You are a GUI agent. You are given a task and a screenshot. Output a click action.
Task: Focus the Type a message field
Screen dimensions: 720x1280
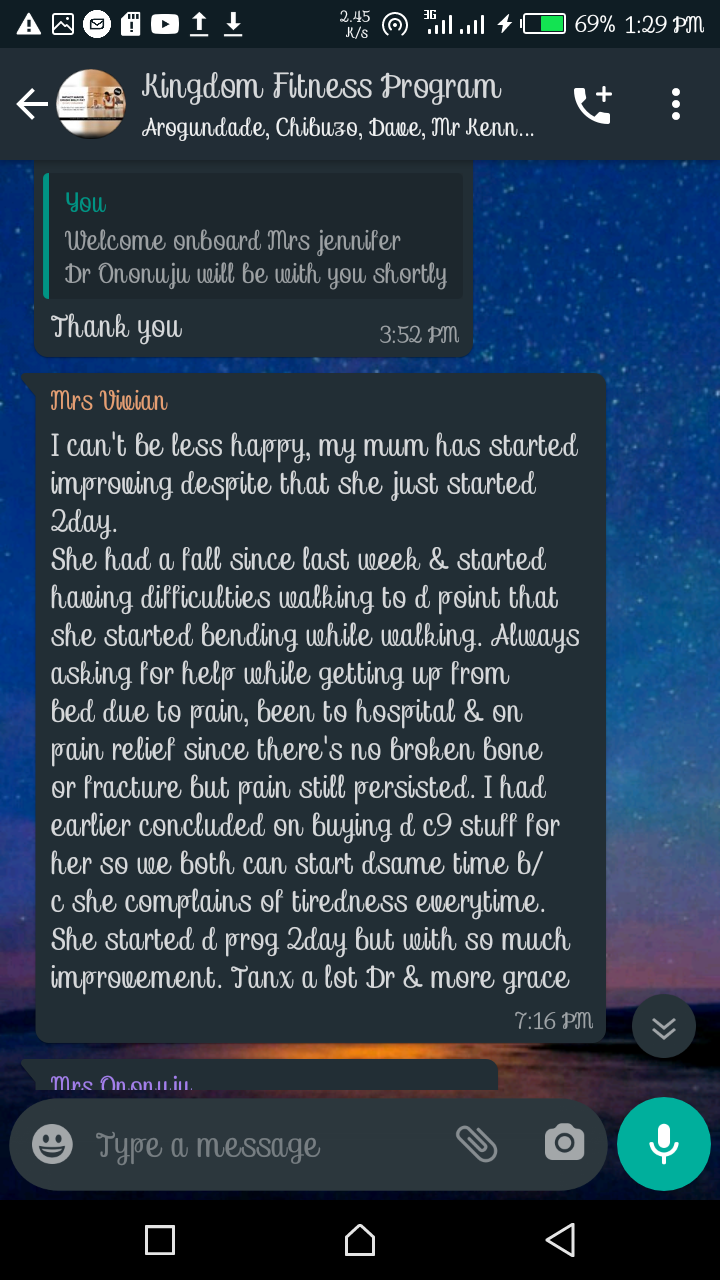(260, 1145)
